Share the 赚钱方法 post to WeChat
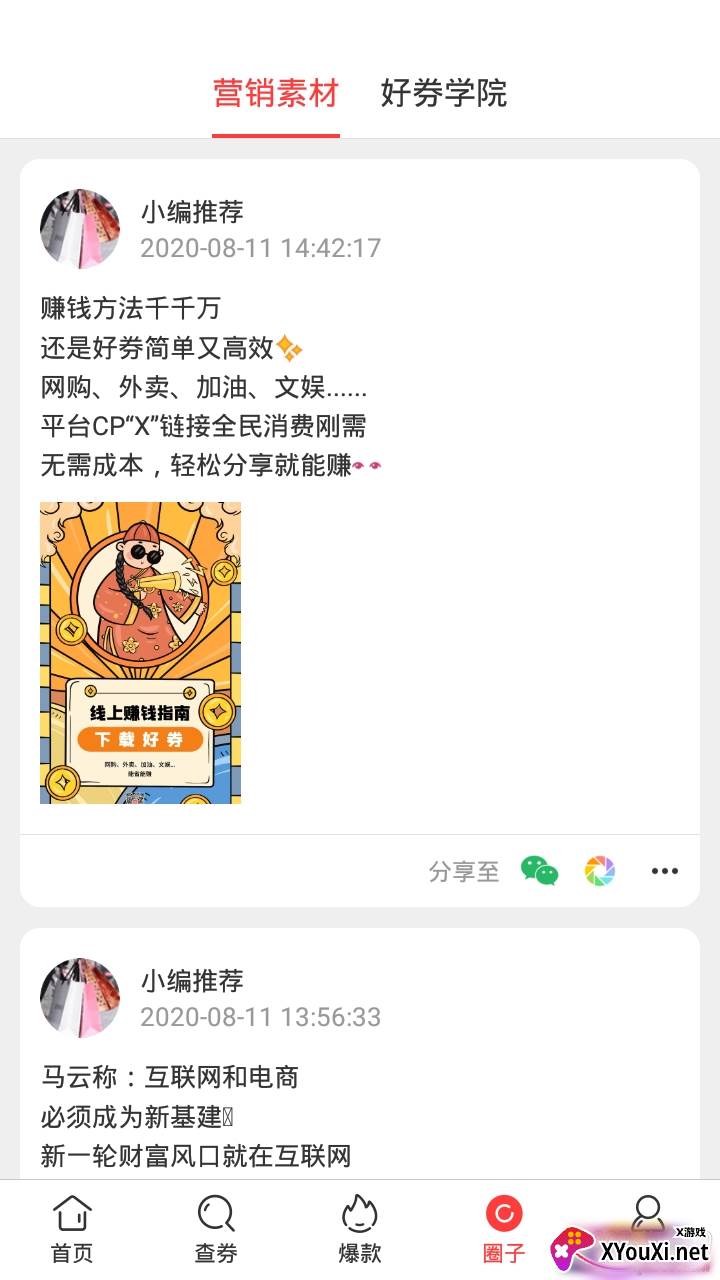Screen dimensions: 720x1280 [x=539, y=871]
